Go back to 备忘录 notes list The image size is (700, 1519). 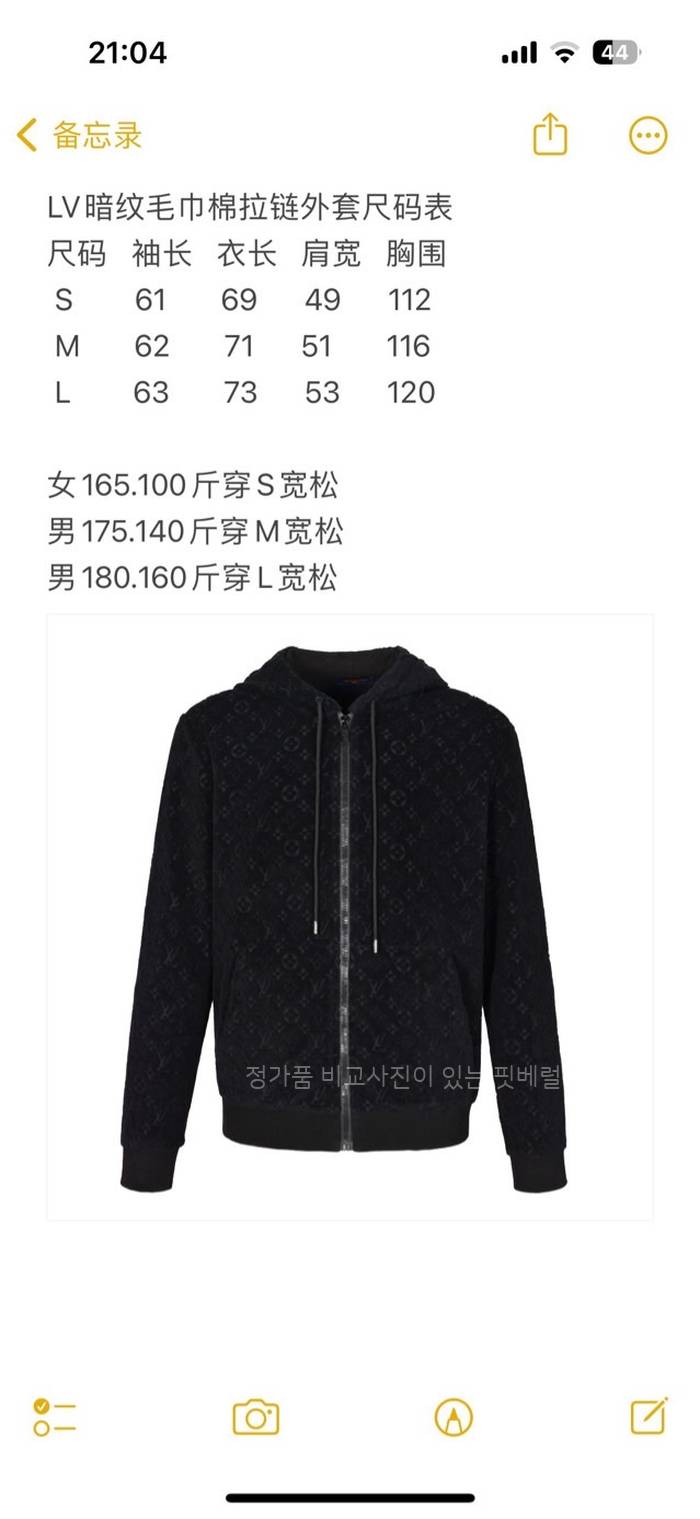[80, 135]
